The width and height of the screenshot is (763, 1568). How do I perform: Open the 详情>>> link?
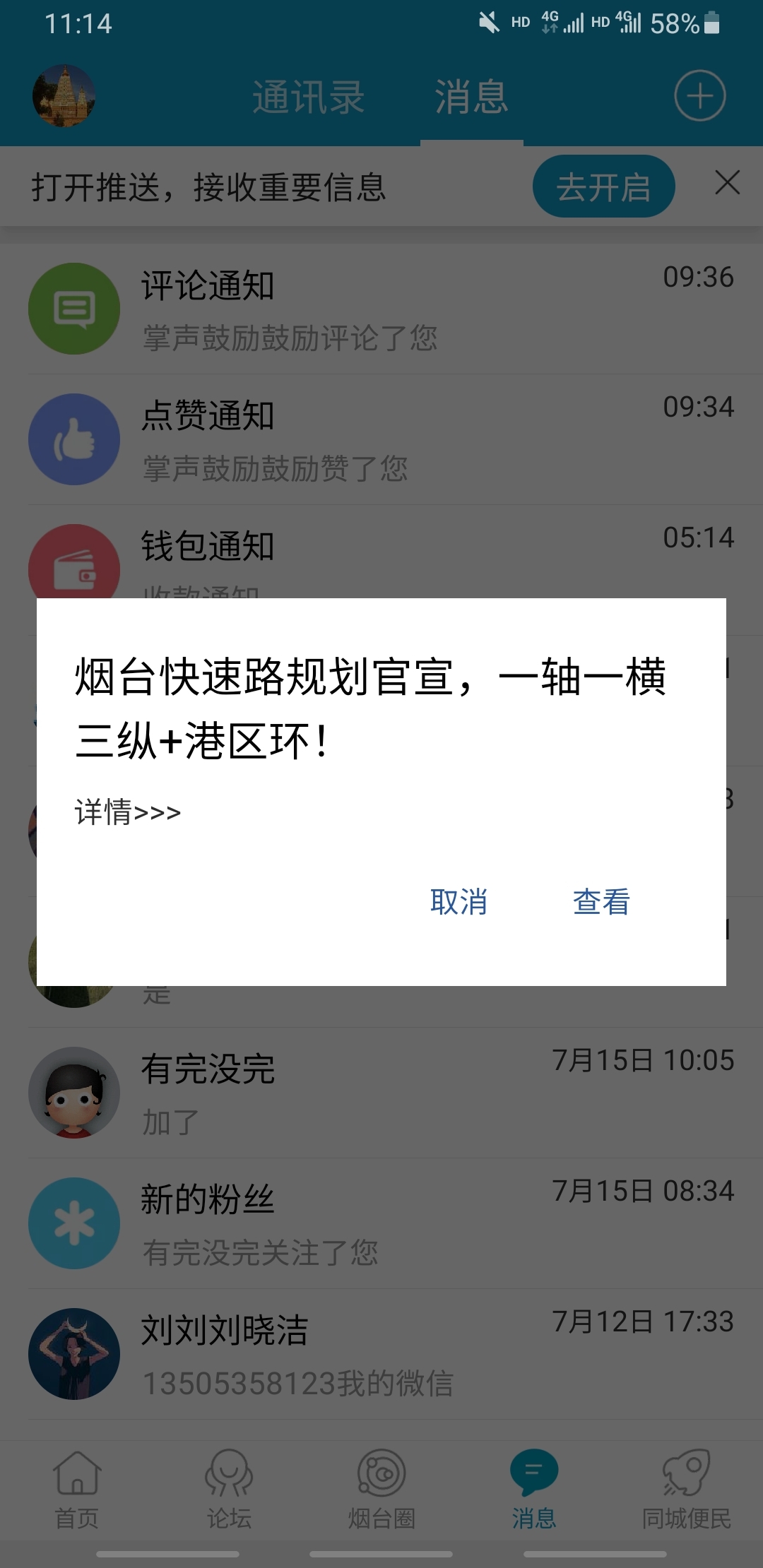coord(128,812)
